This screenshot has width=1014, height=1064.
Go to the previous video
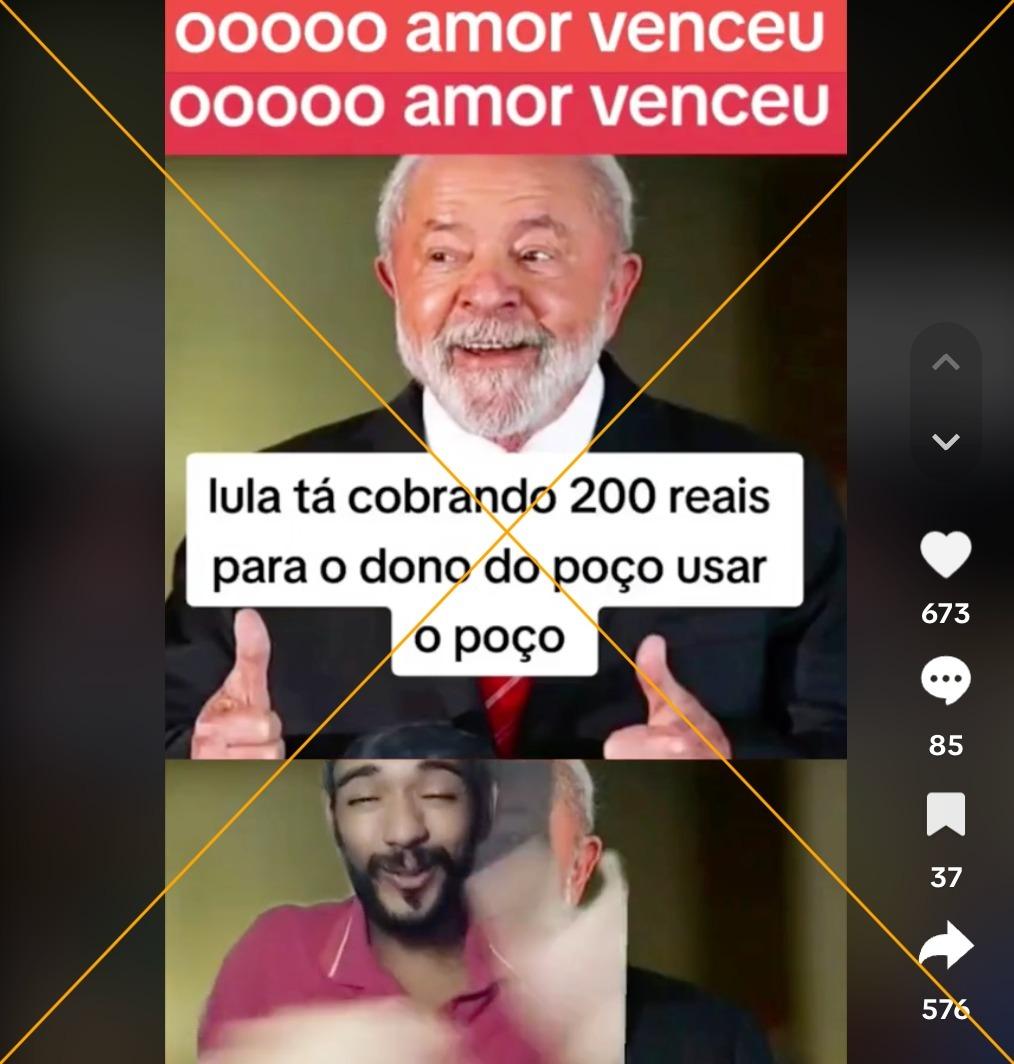click(x=945, y=363)
